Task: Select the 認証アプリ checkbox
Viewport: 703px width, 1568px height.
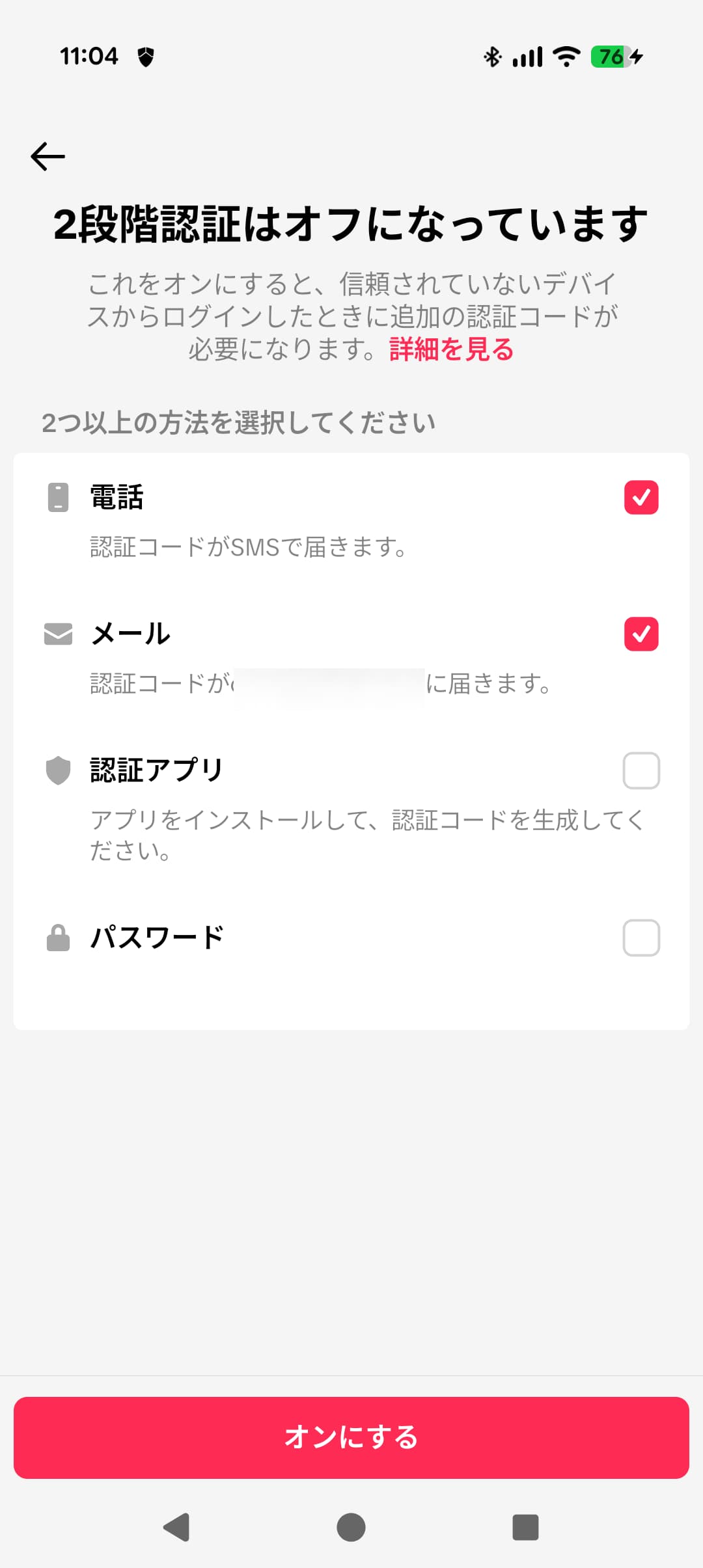Action: click(x=641, y=771)
